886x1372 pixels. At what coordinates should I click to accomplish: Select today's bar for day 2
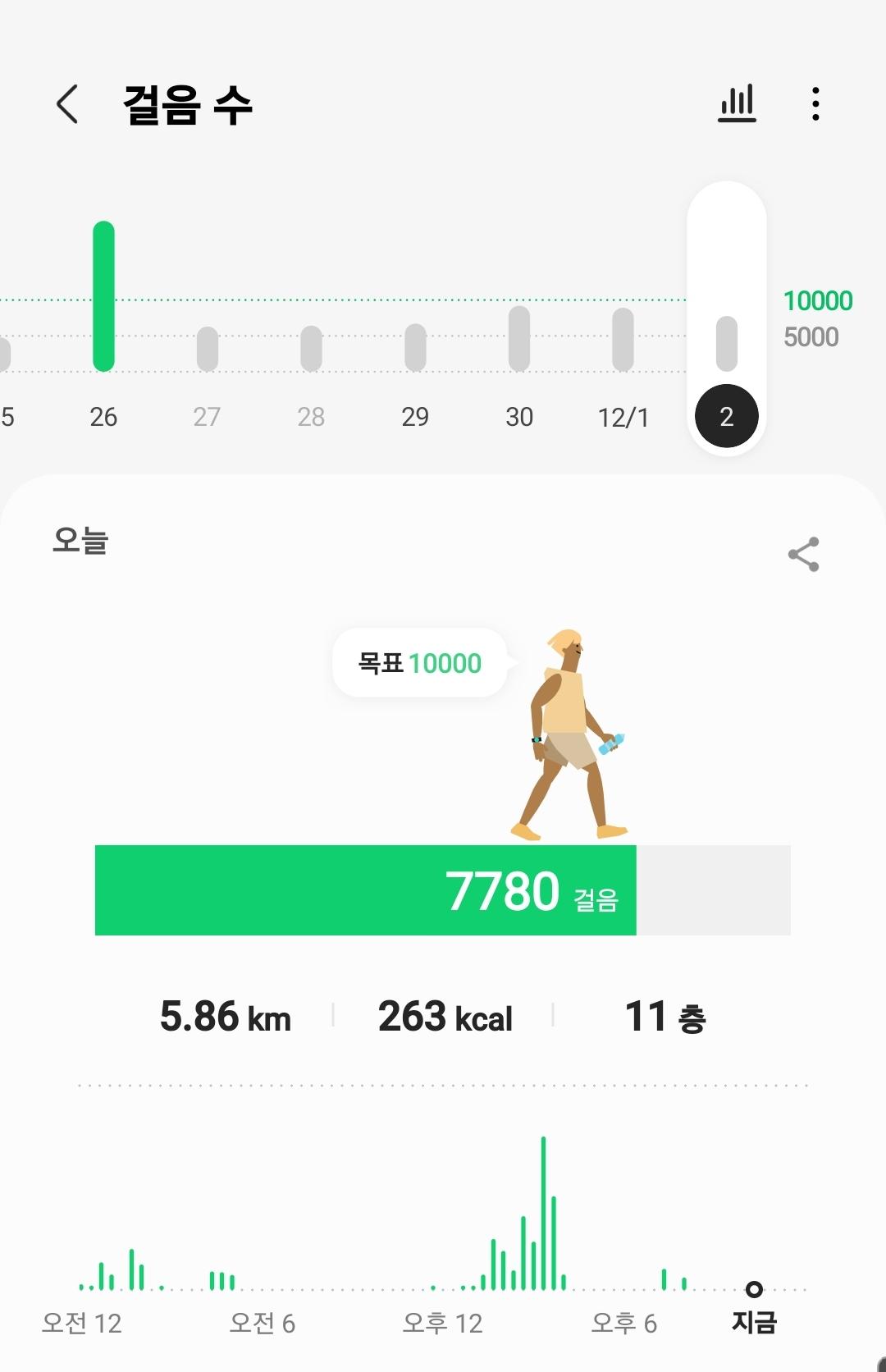(x=726, y=345)
